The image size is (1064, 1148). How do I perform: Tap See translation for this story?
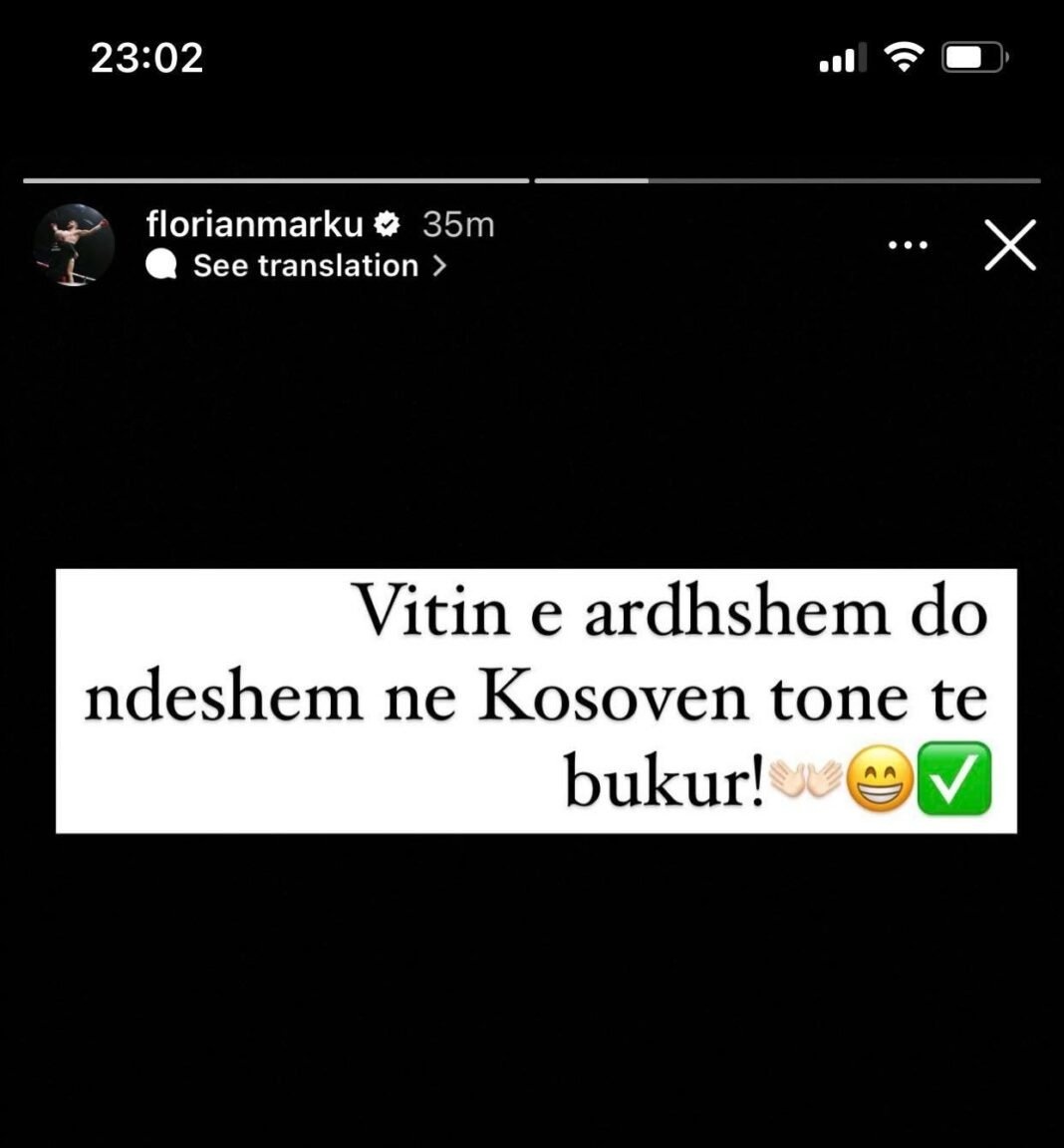(x=307, y=266)
